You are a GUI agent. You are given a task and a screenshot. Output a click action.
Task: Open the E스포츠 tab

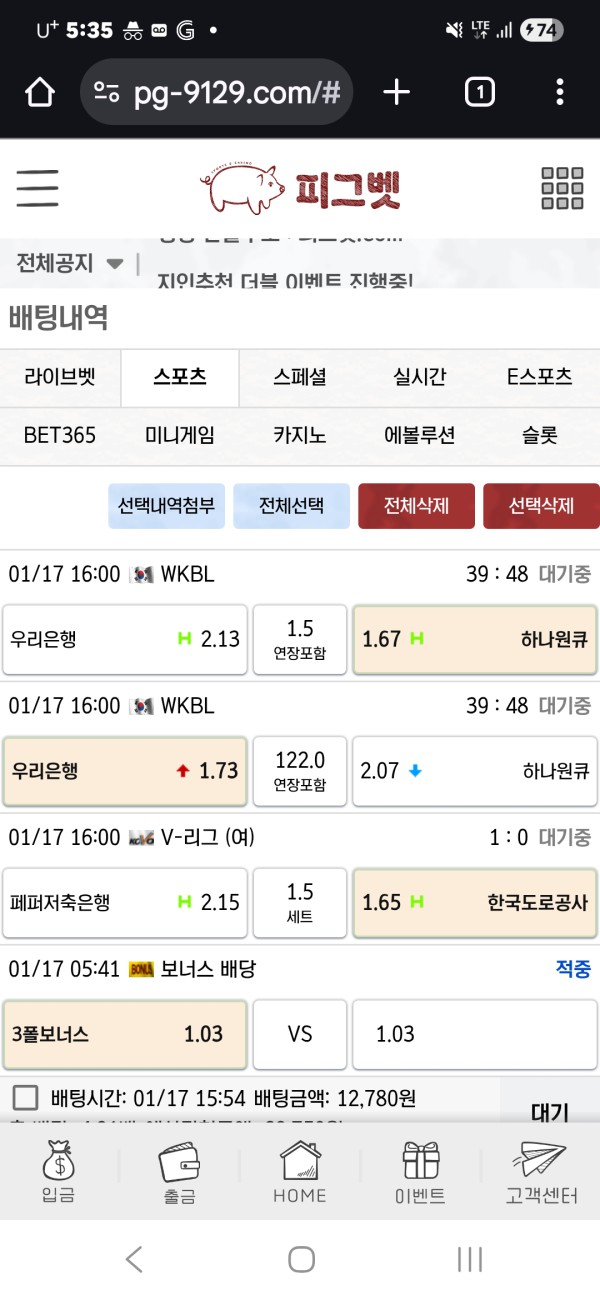[x=540, y=377]
